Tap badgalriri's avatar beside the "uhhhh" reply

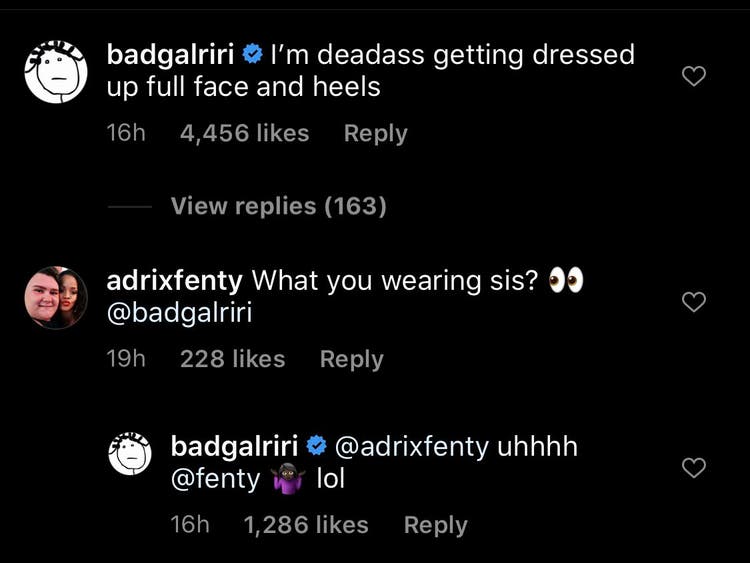coord(129,456)
